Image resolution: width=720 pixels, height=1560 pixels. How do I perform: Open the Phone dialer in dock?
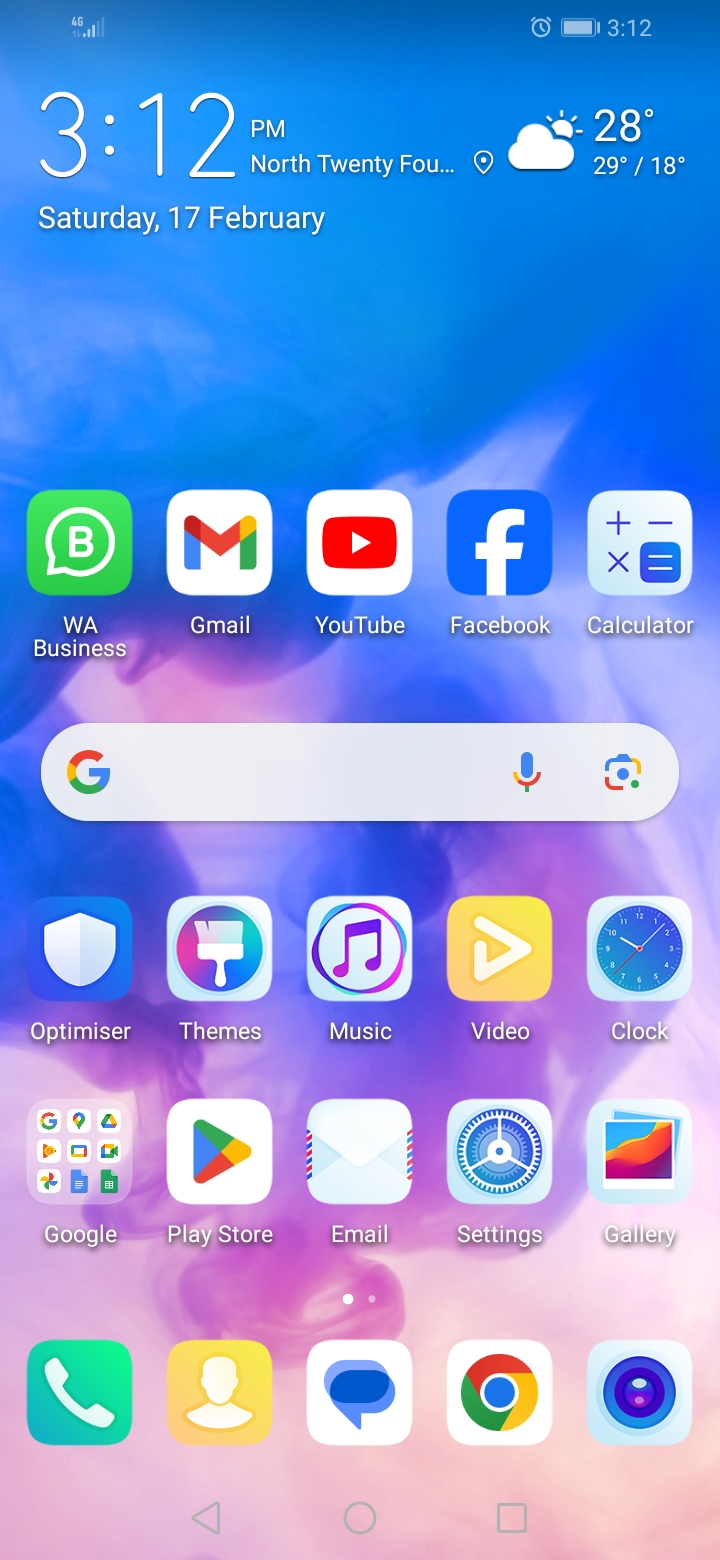pos(80,1392)
